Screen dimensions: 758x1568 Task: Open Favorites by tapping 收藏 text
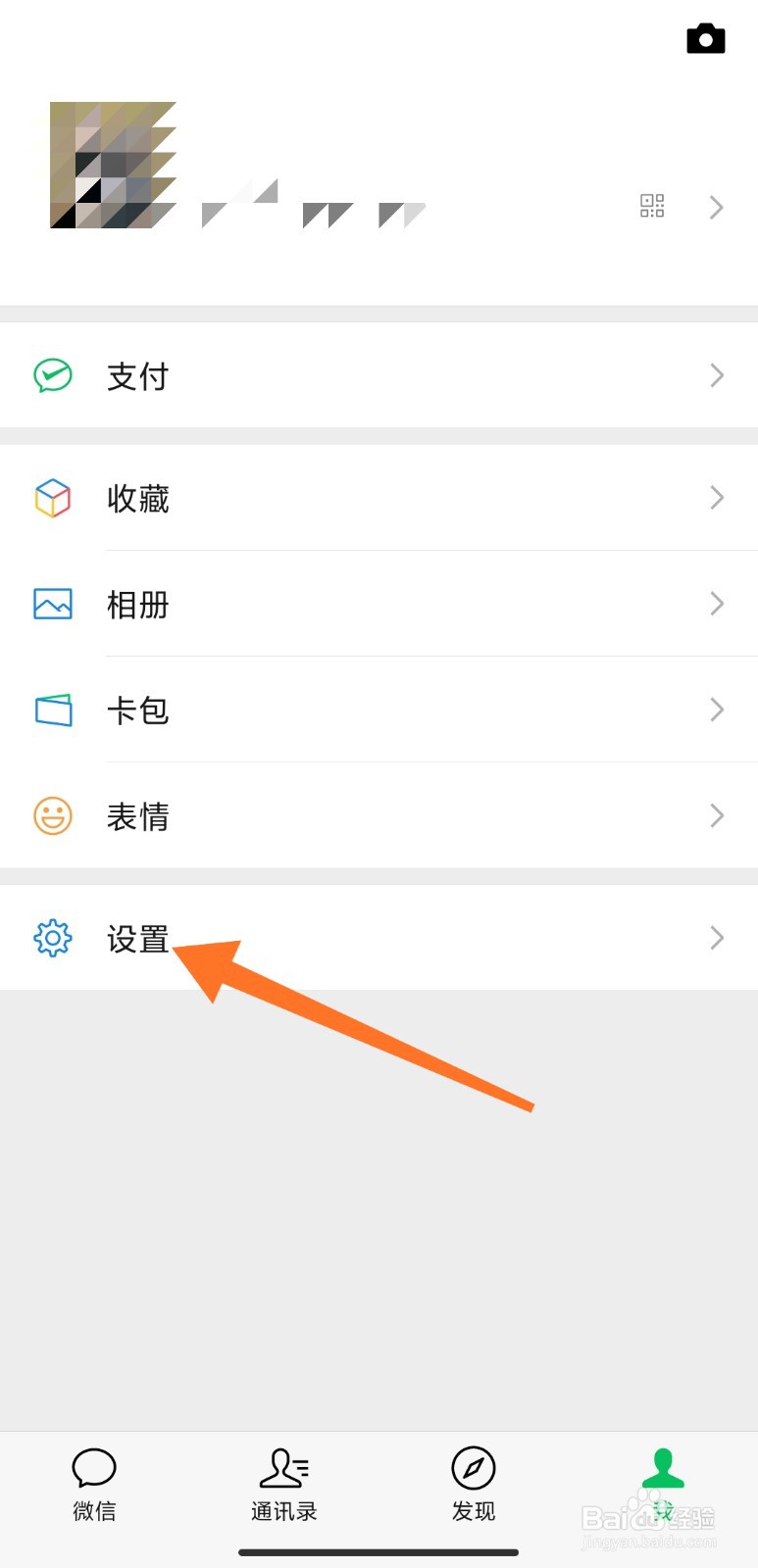click(x=137, y=498)
